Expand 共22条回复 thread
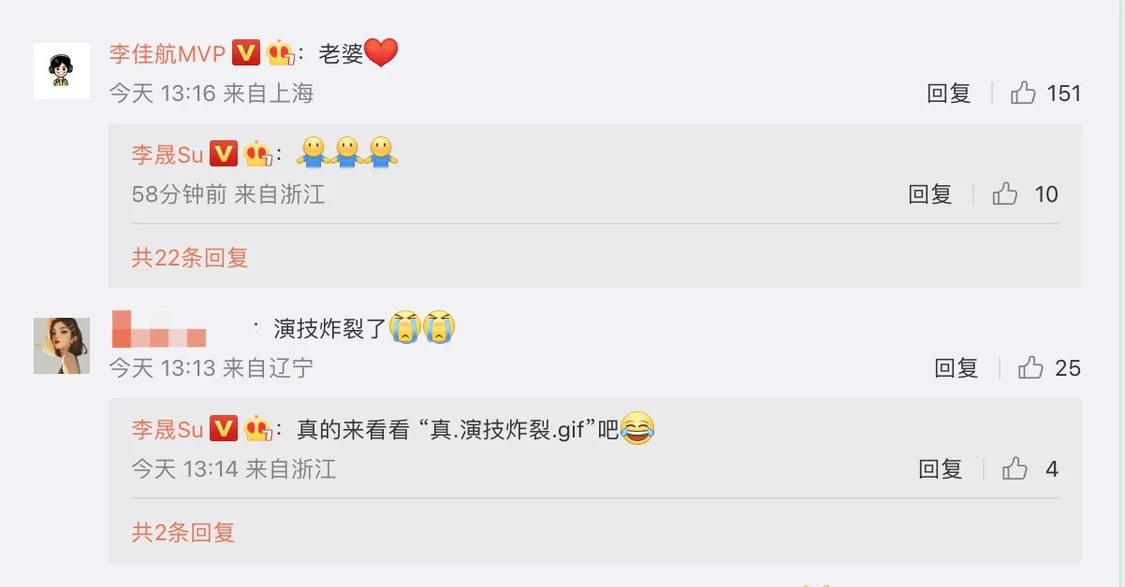Screen dimensions: 1125x587 [x=190, y=257]
